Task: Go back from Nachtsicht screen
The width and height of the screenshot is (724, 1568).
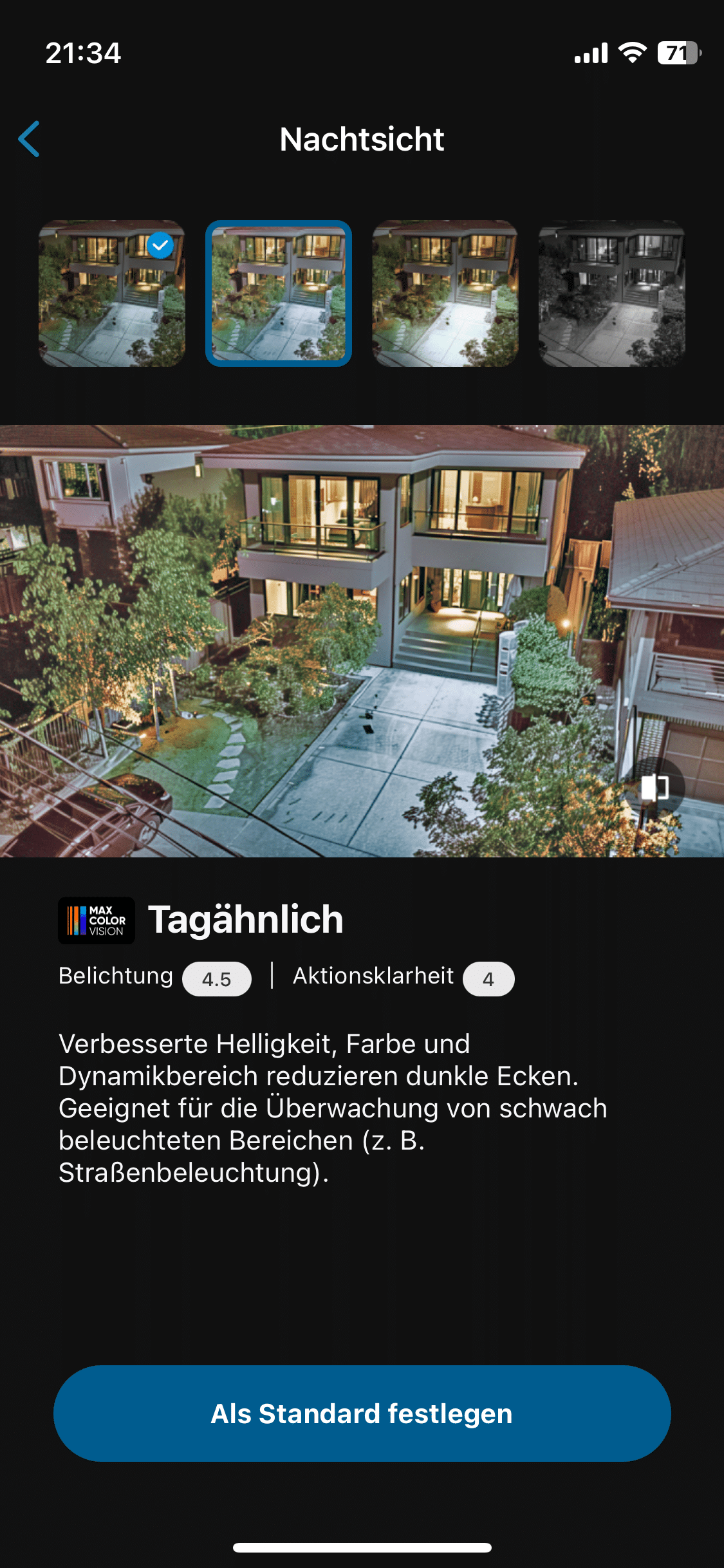Action: [x=30, y=139]
